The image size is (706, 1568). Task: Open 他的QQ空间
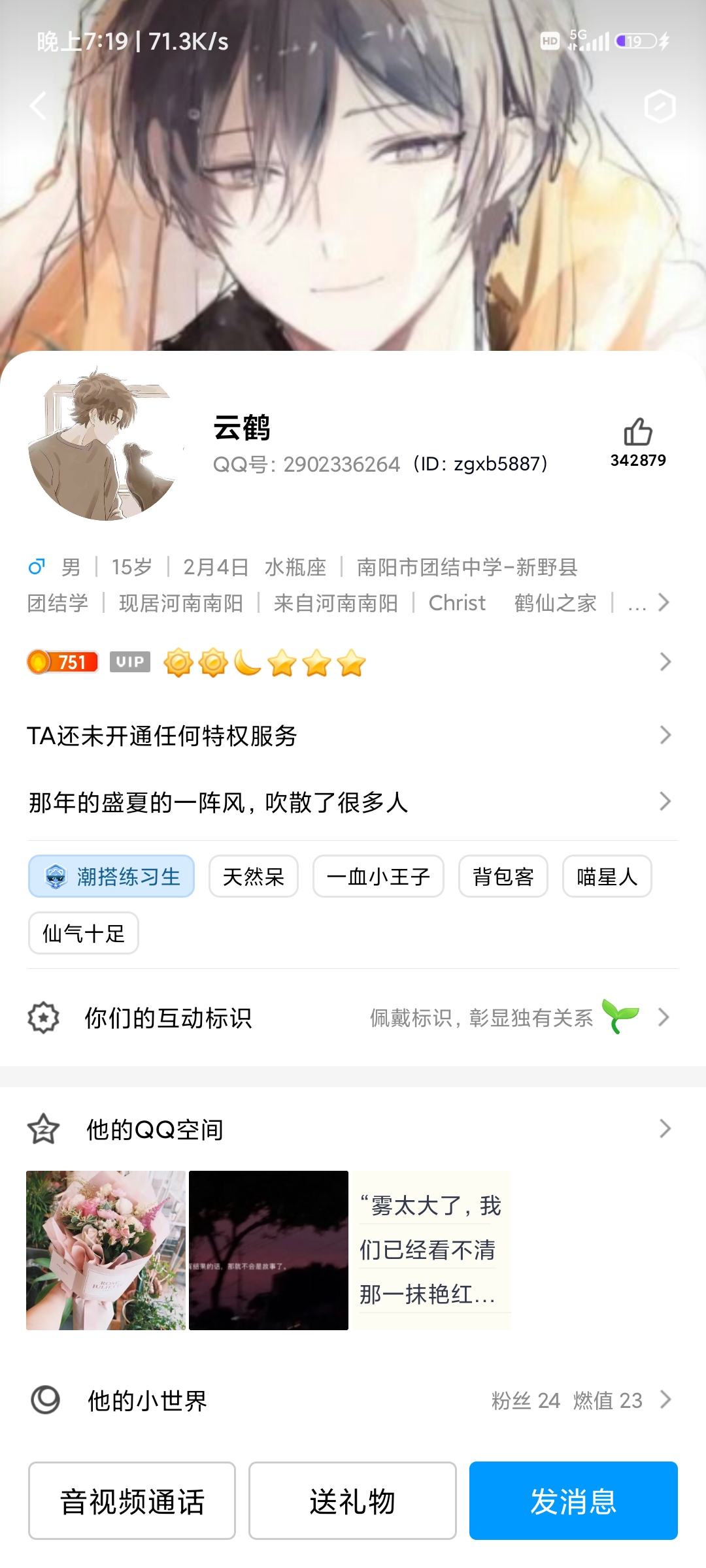point(352,1129)
